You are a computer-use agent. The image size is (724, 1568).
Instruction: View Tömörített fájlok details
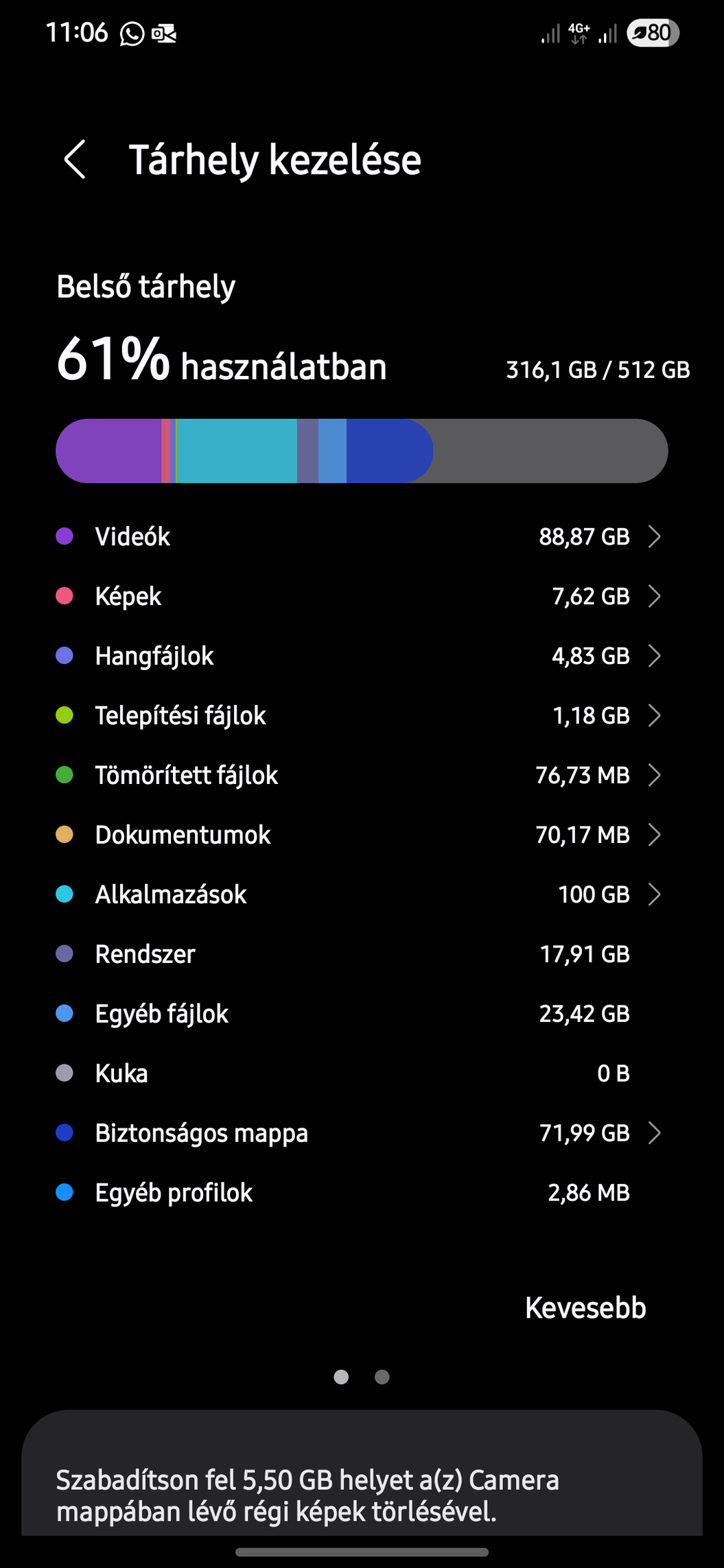pos(362,775)
